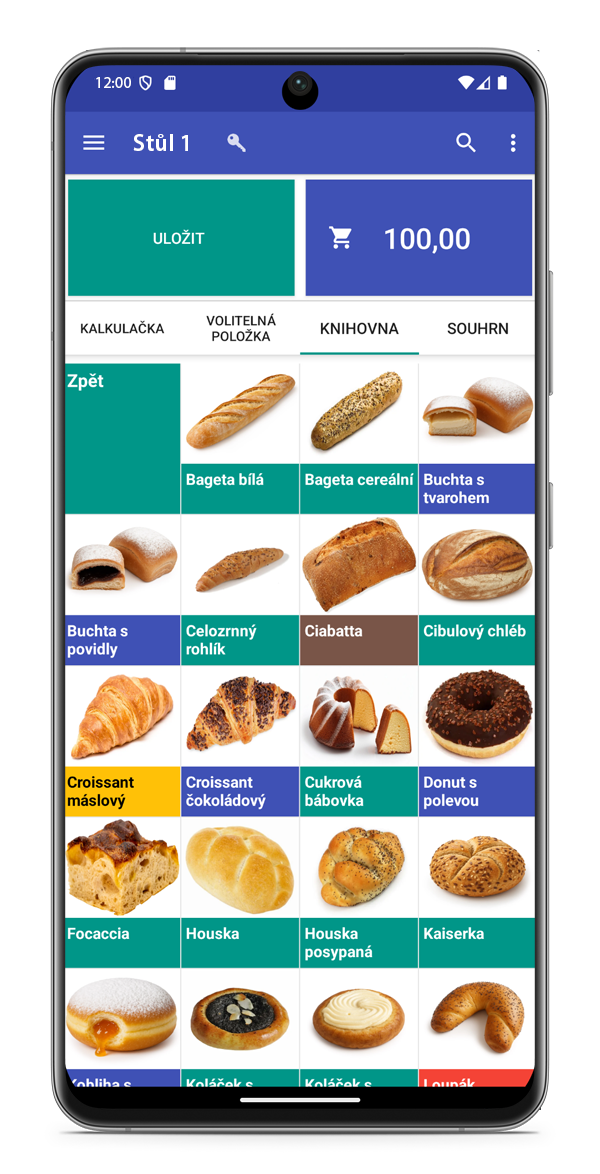Open the cart showing 100,00
Image resolution: width=600 pixels, height=1174 pixels.
click(x=419, y=238)
